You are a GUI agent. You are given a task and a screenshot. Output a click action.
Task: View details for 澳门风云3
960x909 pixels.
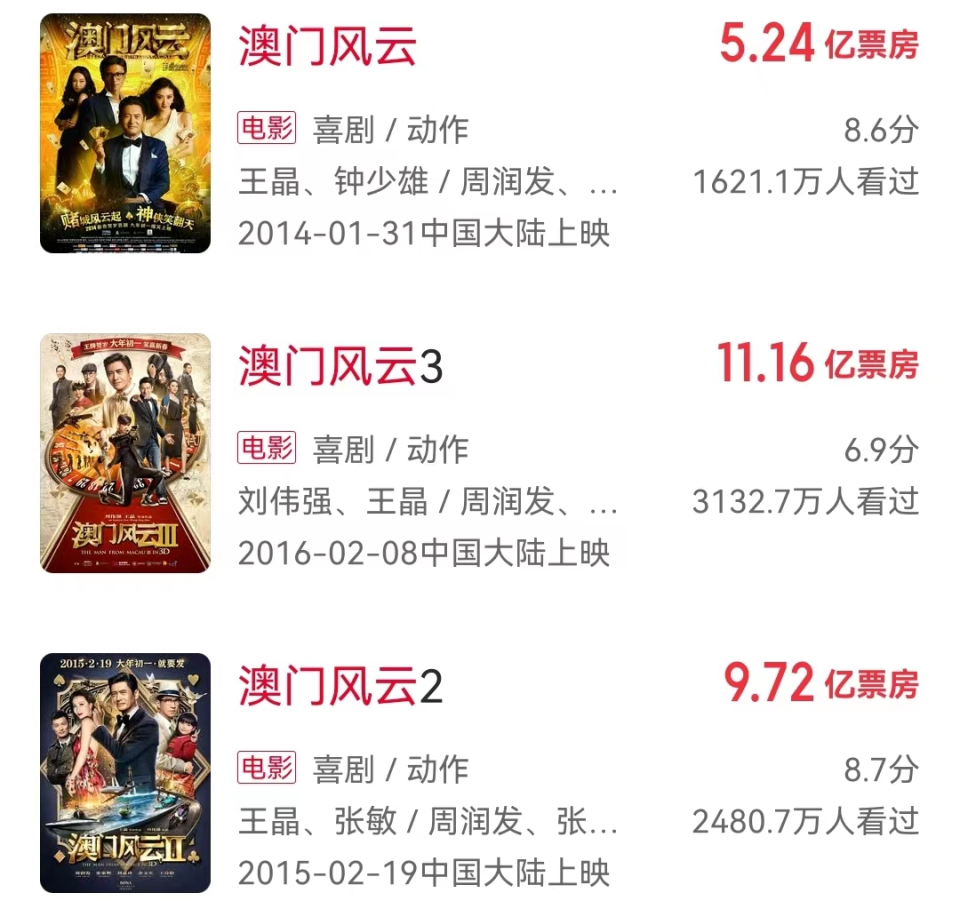340,366
